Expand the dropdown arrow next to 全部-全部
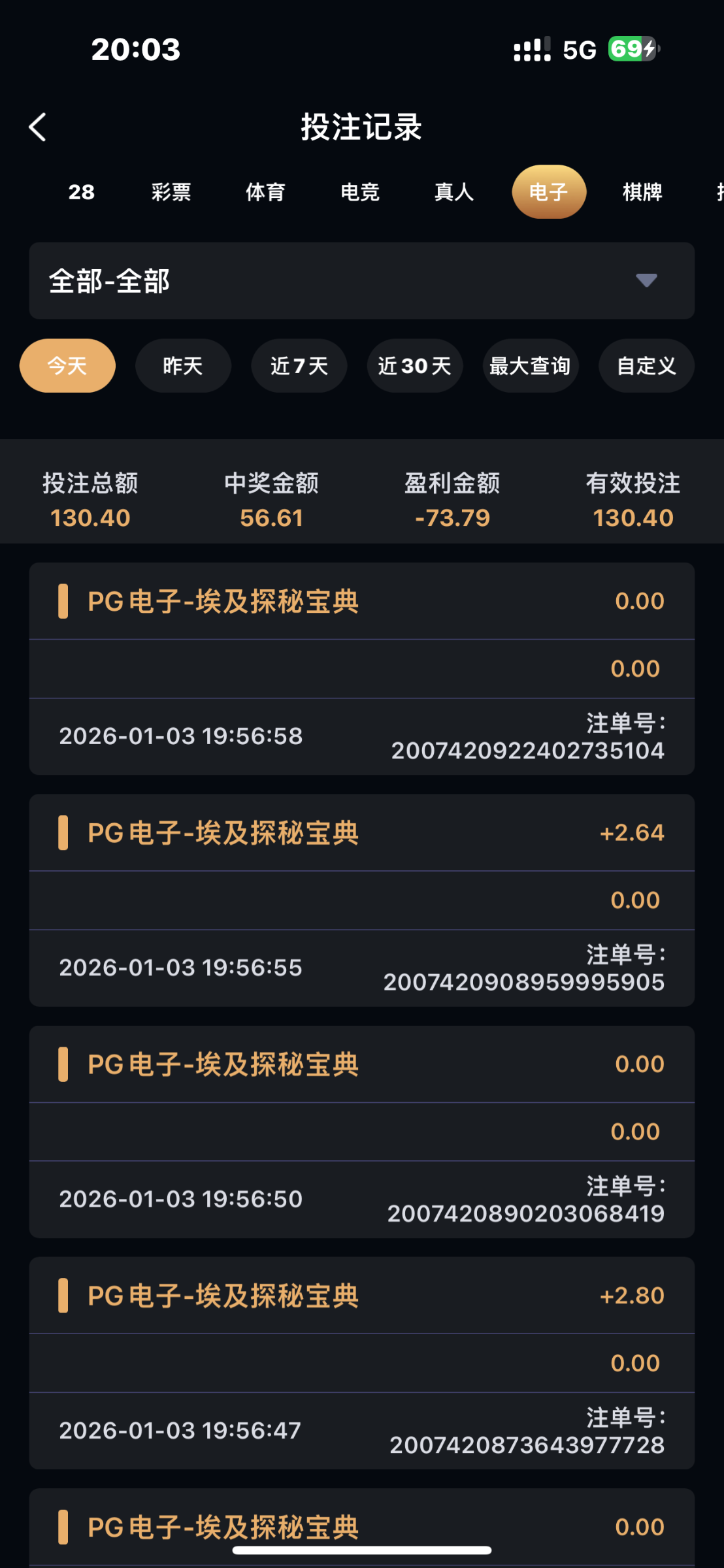The height and width of the screenshot is (1568, 724). tap(646, 281)
